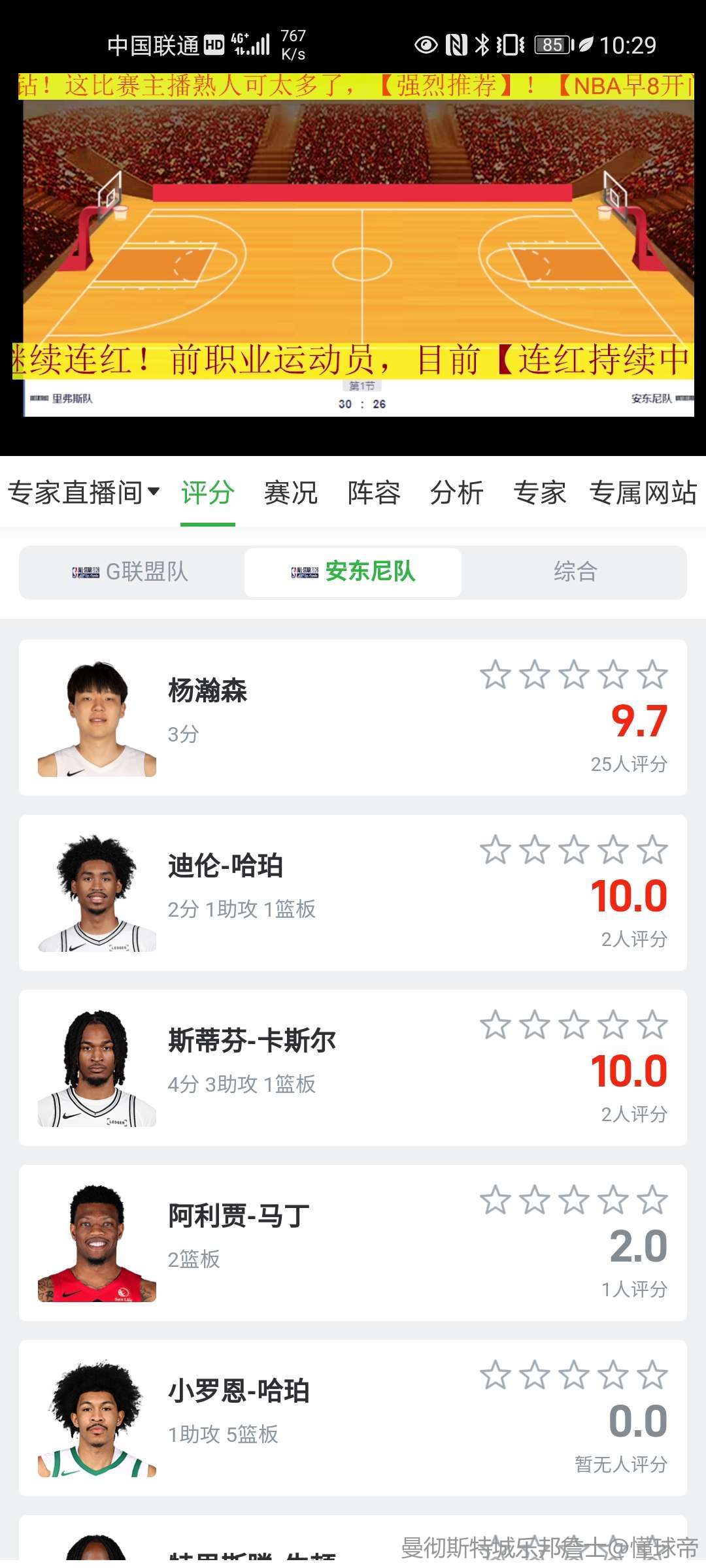706x1568 pixels.
Task: Rate 斯蒂芬-卡斯尔 five stars
Action: click(652, 1024)
